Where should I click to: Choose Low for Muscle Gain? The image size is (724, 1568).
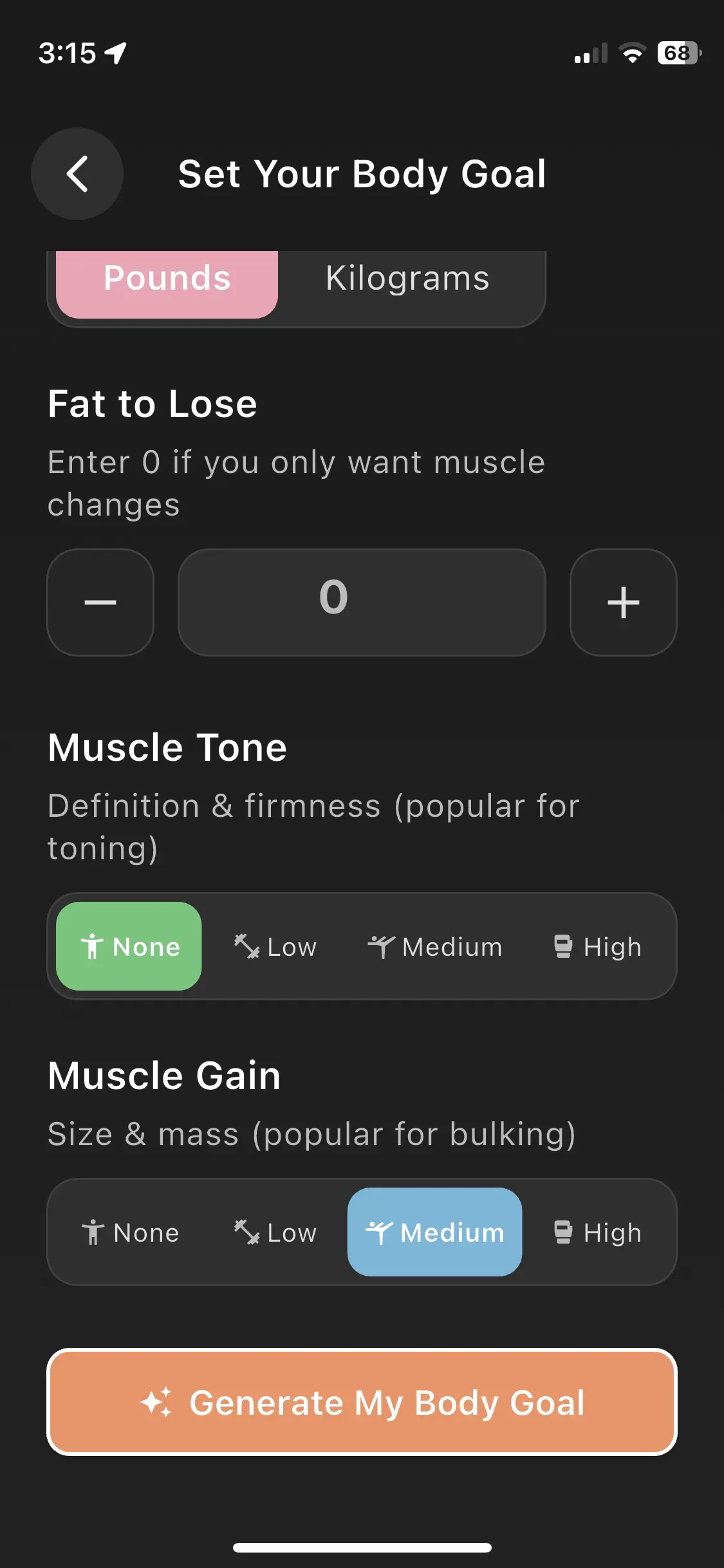pyautogui.click(x=275, y=1232)
